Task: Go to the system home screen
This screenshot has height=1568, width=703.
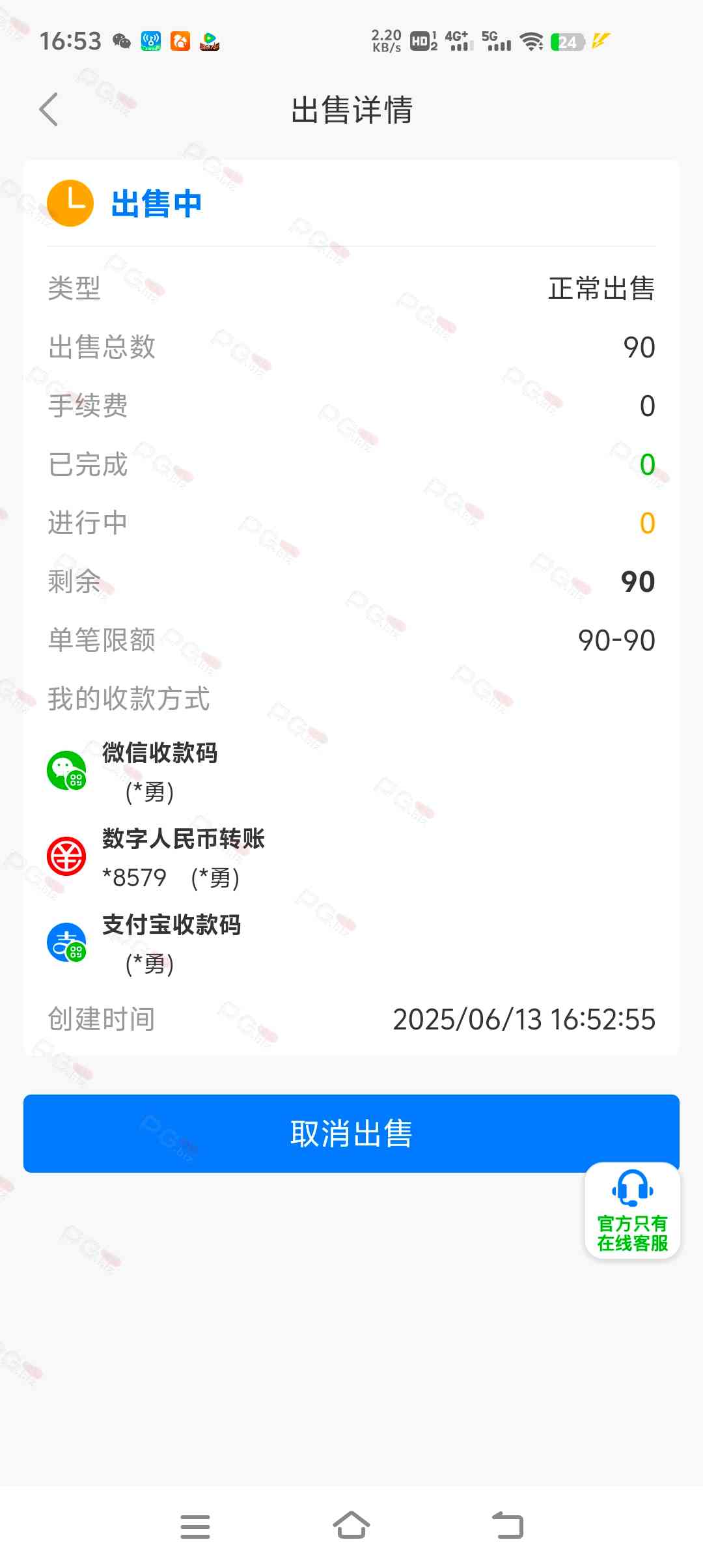Action: click(x=351, y=1526)
